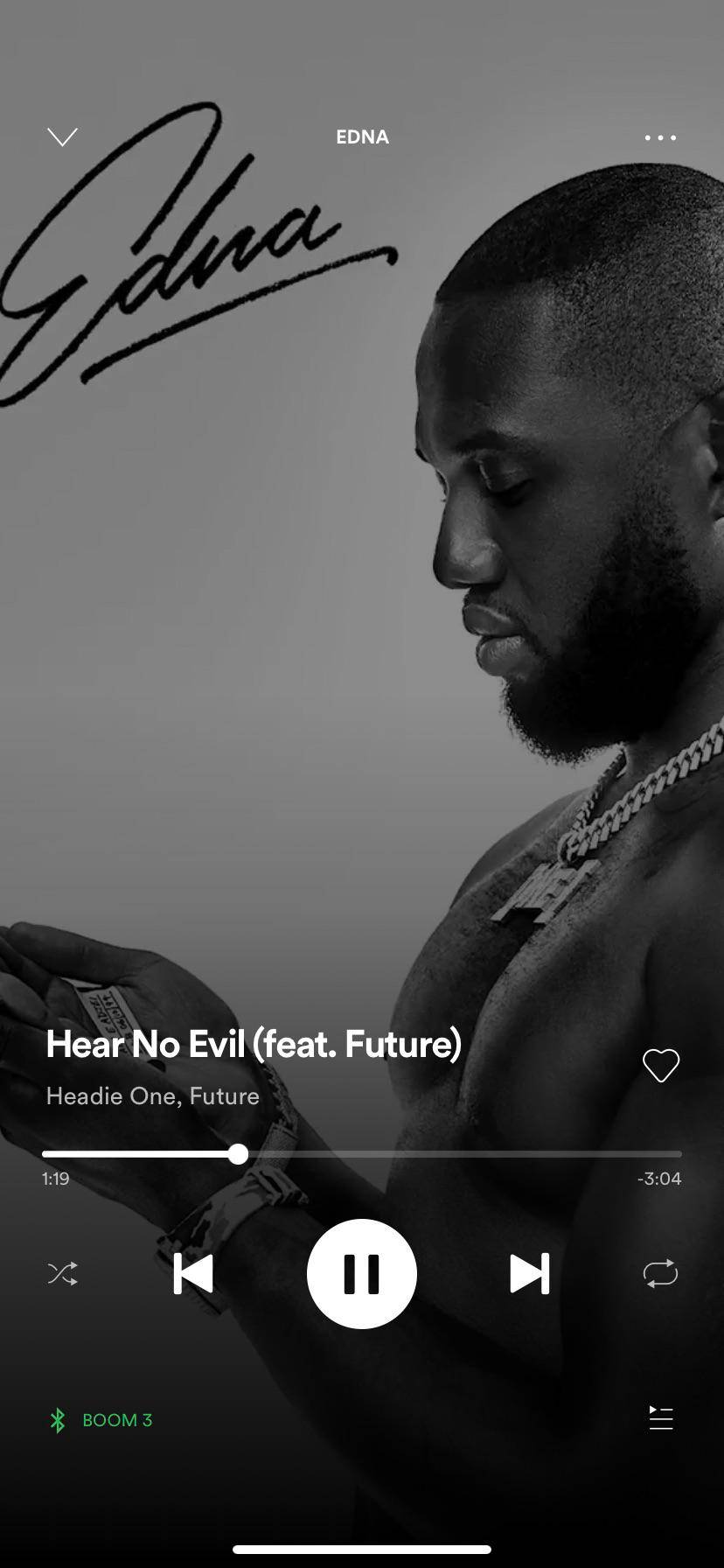Open the EDNA album title
The width and height of the screenshot is (724, 1568).
click(x=362, y=137)
